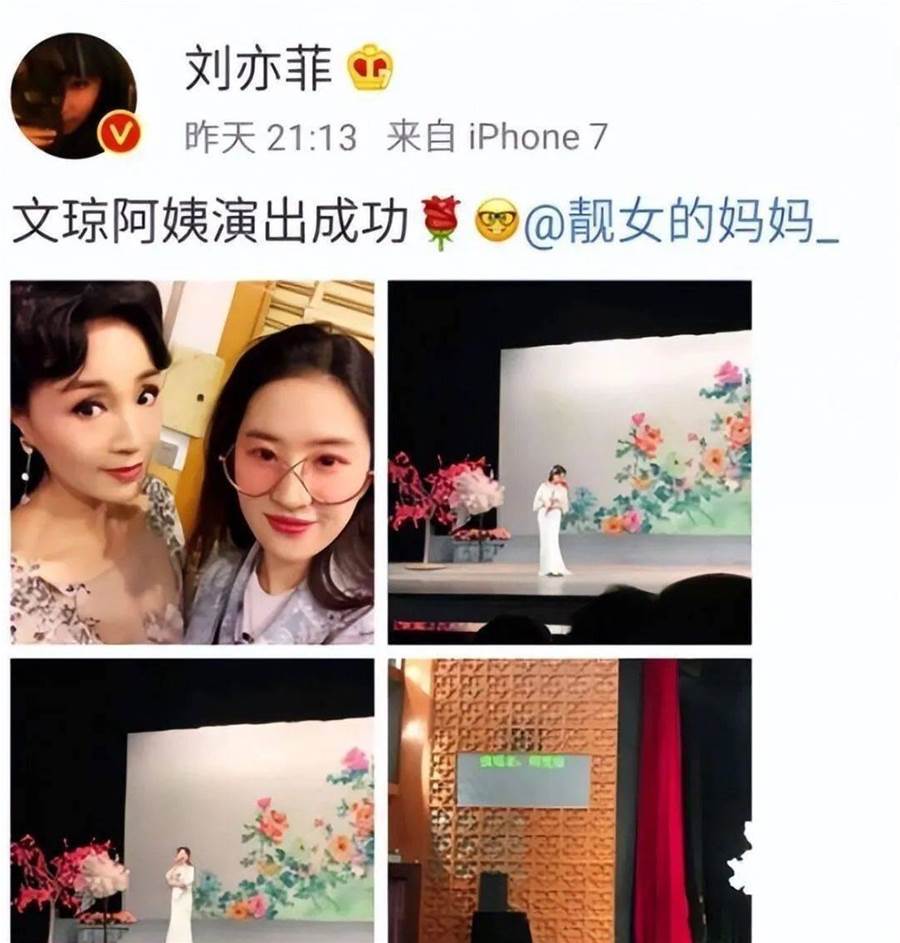Tap the username 刘亦菲
The width and height of the screenshot is (900, 943).
257,70
